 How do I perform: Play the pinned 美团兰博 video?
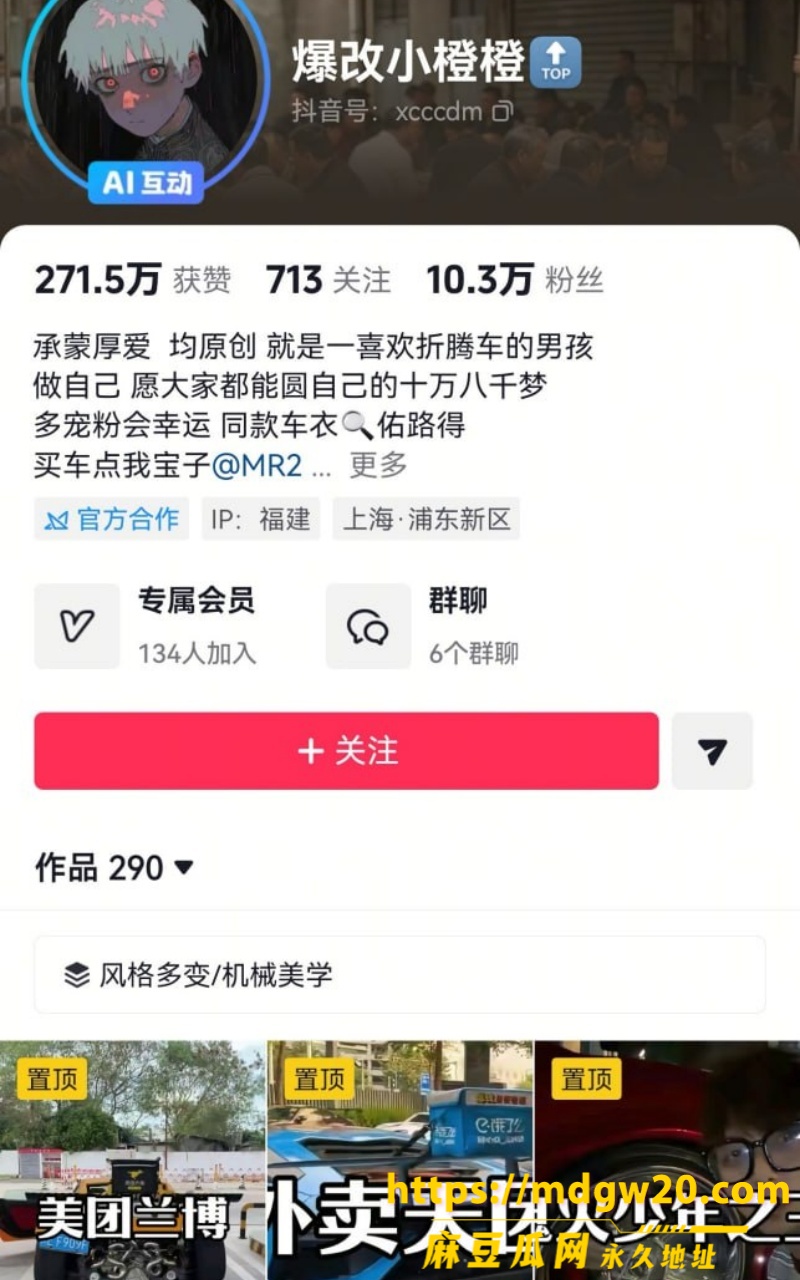[x=132, y=1160]
